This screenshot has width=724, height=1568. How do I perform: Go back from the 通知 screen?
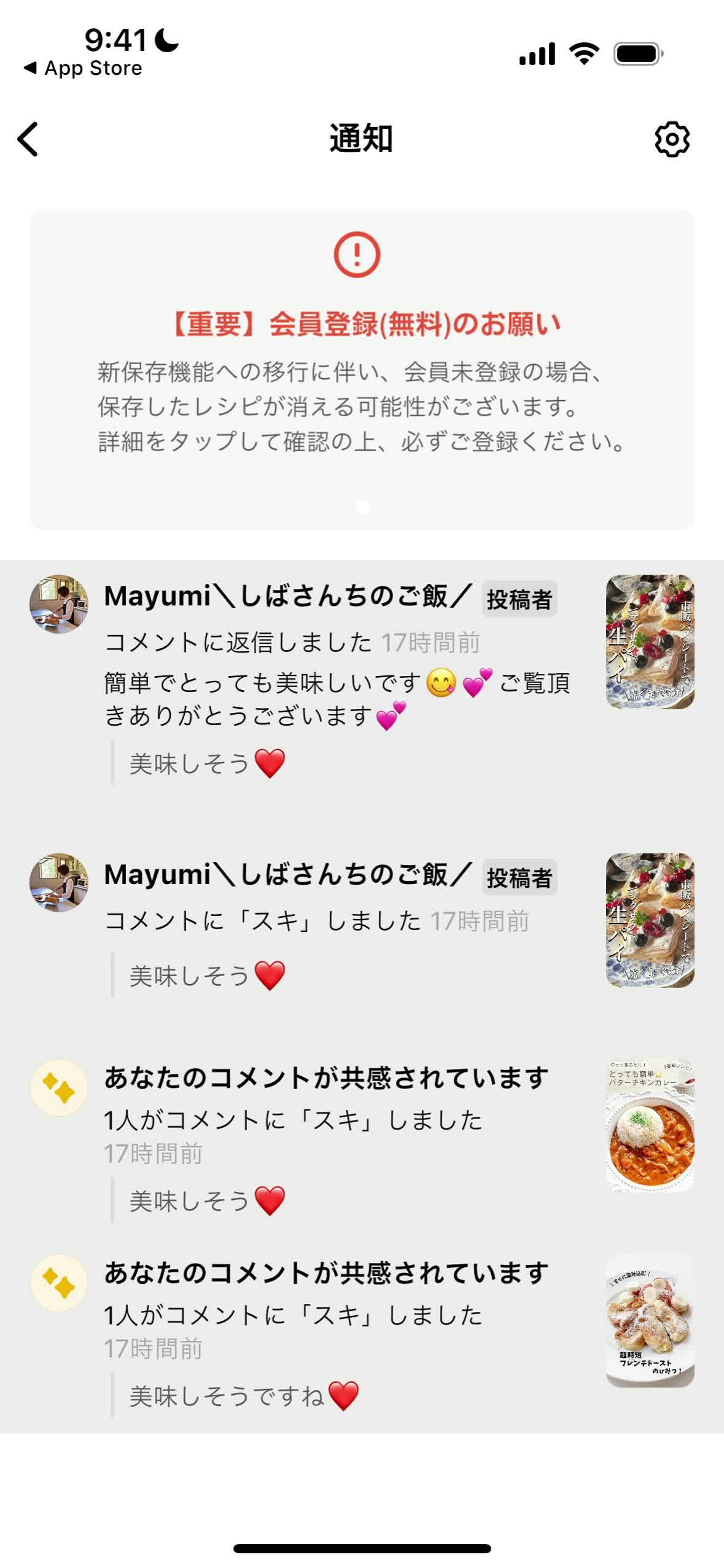click(x=28, y=139)
